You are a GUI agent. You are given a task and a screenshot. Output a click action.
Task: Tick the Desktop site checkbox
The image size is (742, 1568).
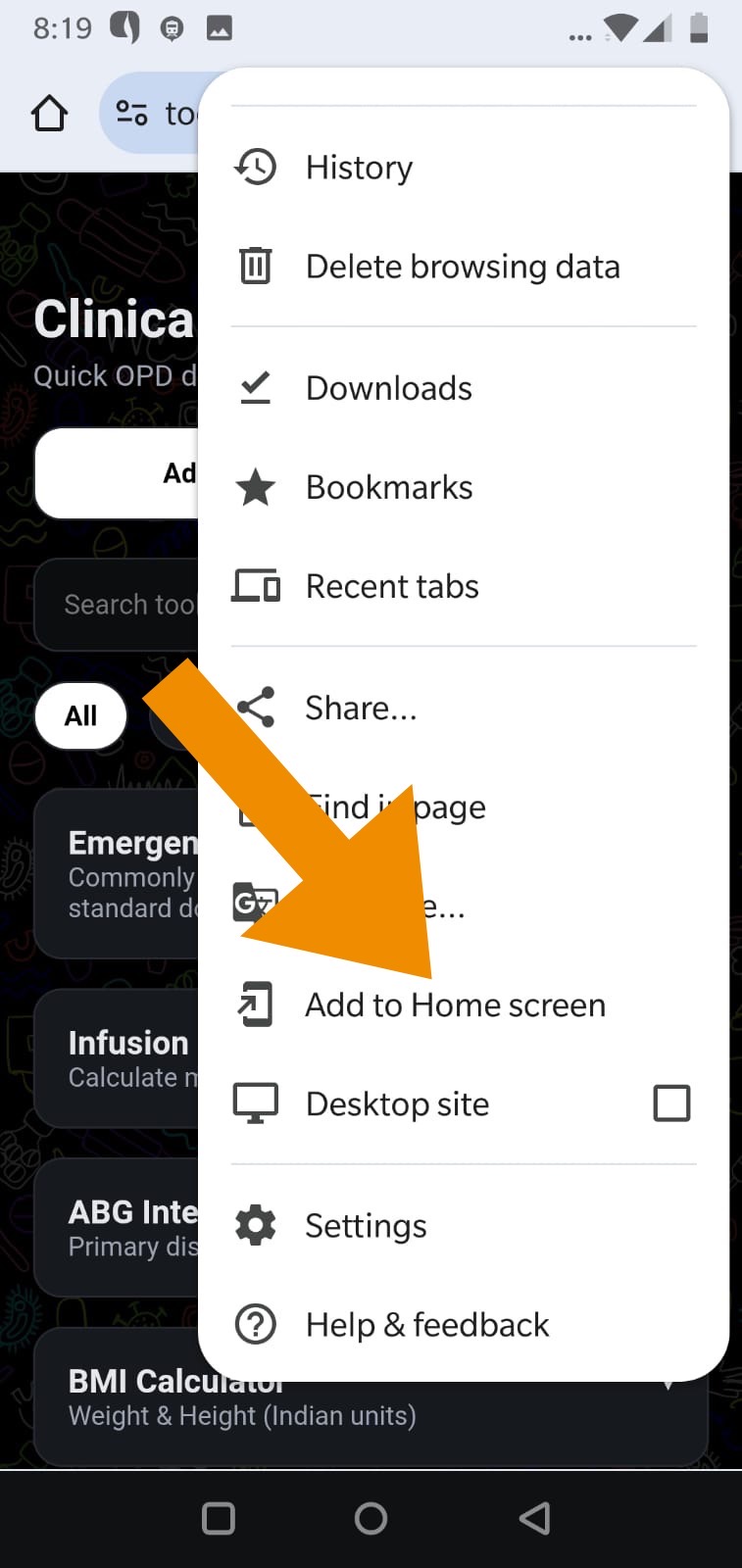coord(671,1103)
